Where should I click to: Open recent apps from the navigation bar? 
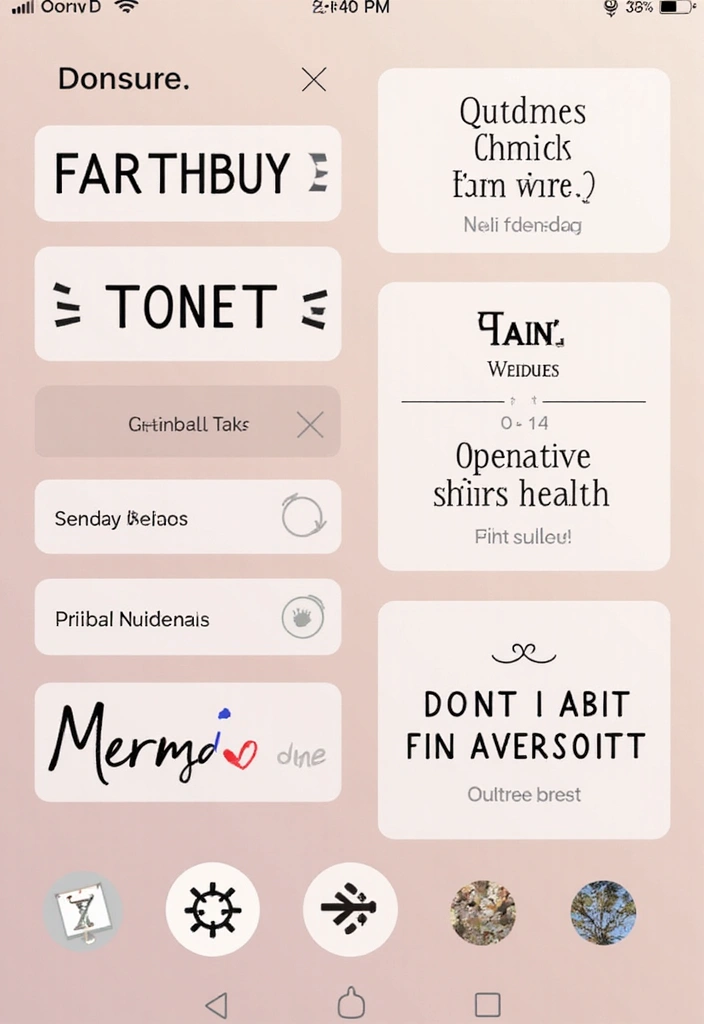[x=487, y=1004]
